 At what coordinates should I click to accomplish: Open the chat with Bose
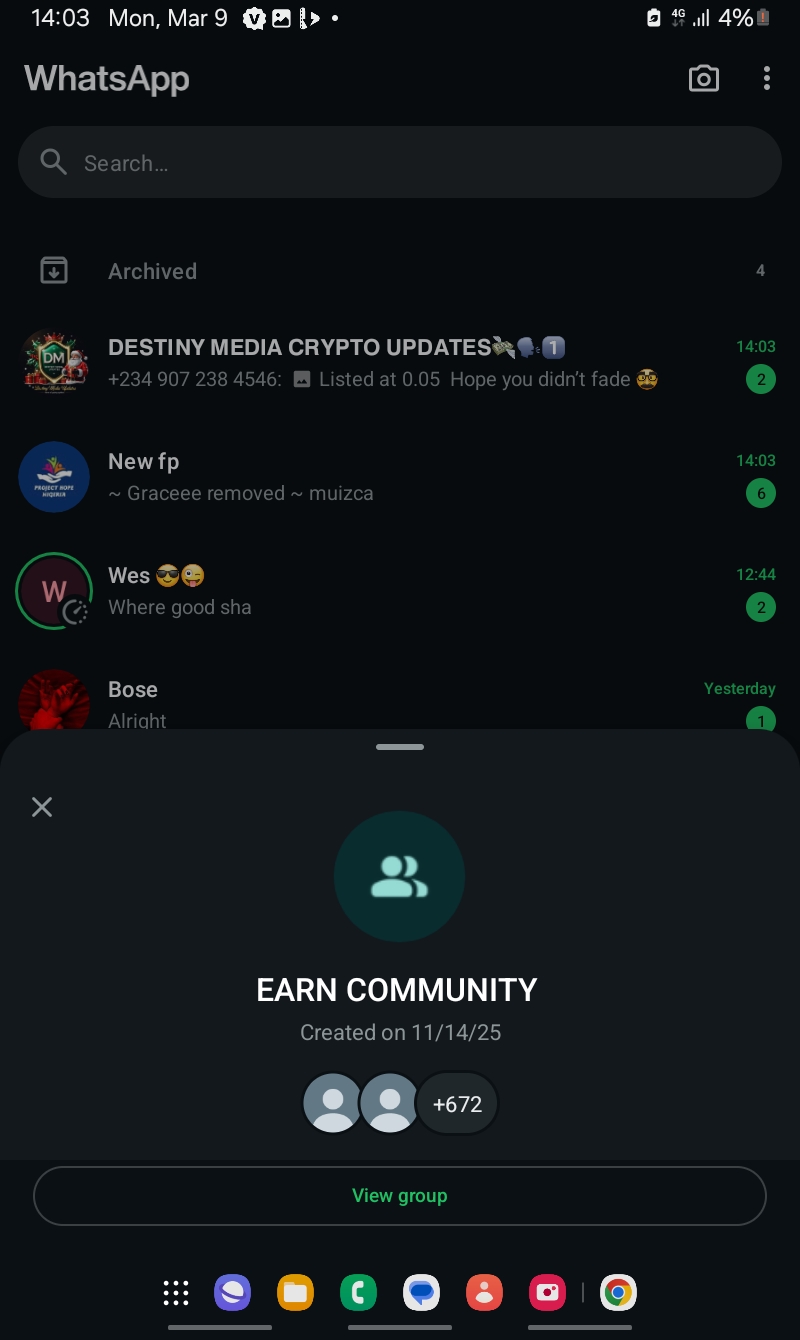tap(400, 700)
